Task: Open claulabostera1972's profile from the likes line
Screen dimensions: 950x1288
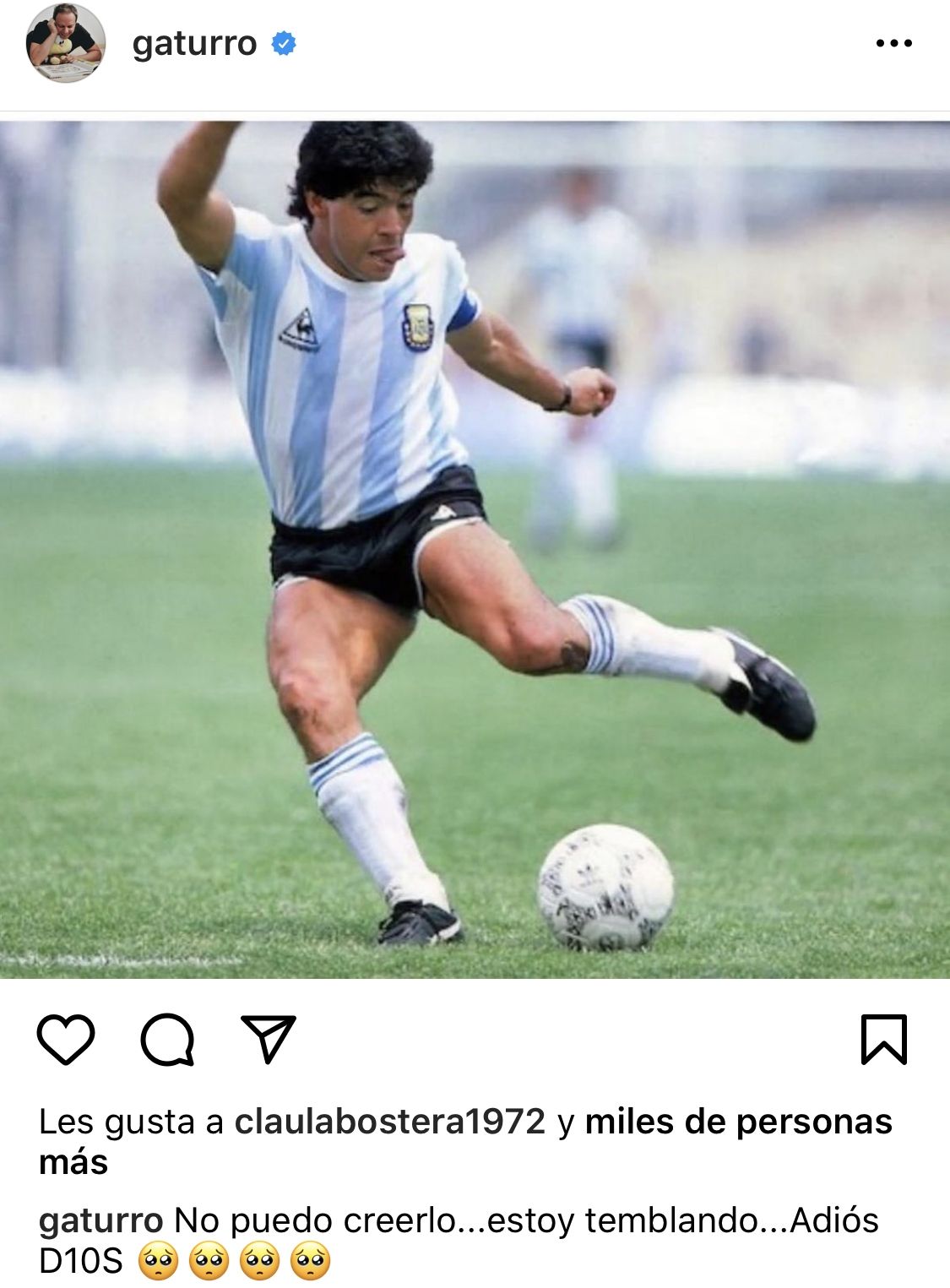Action: click(x=390, y=1122)
